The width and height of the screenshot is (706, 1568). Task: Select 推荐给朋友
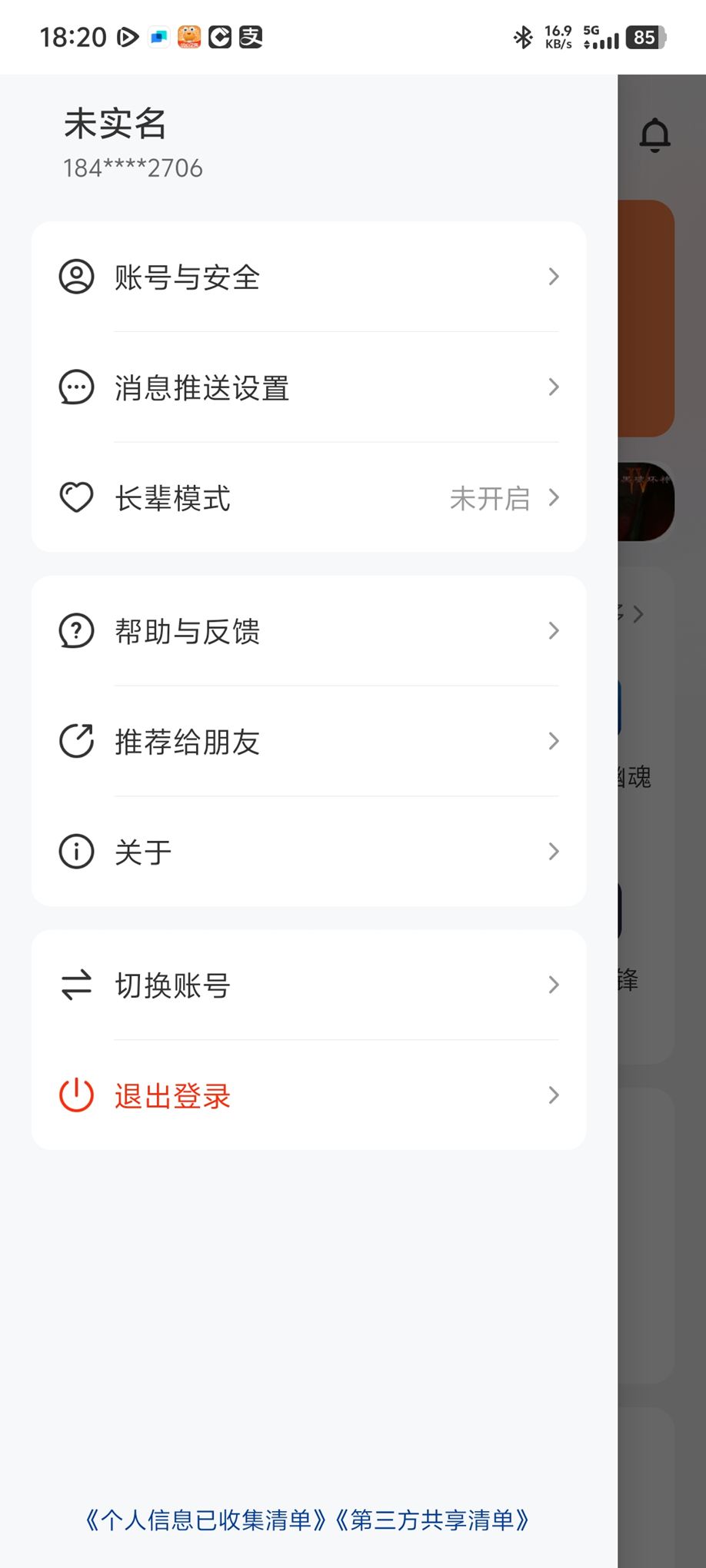pos(308,742)
